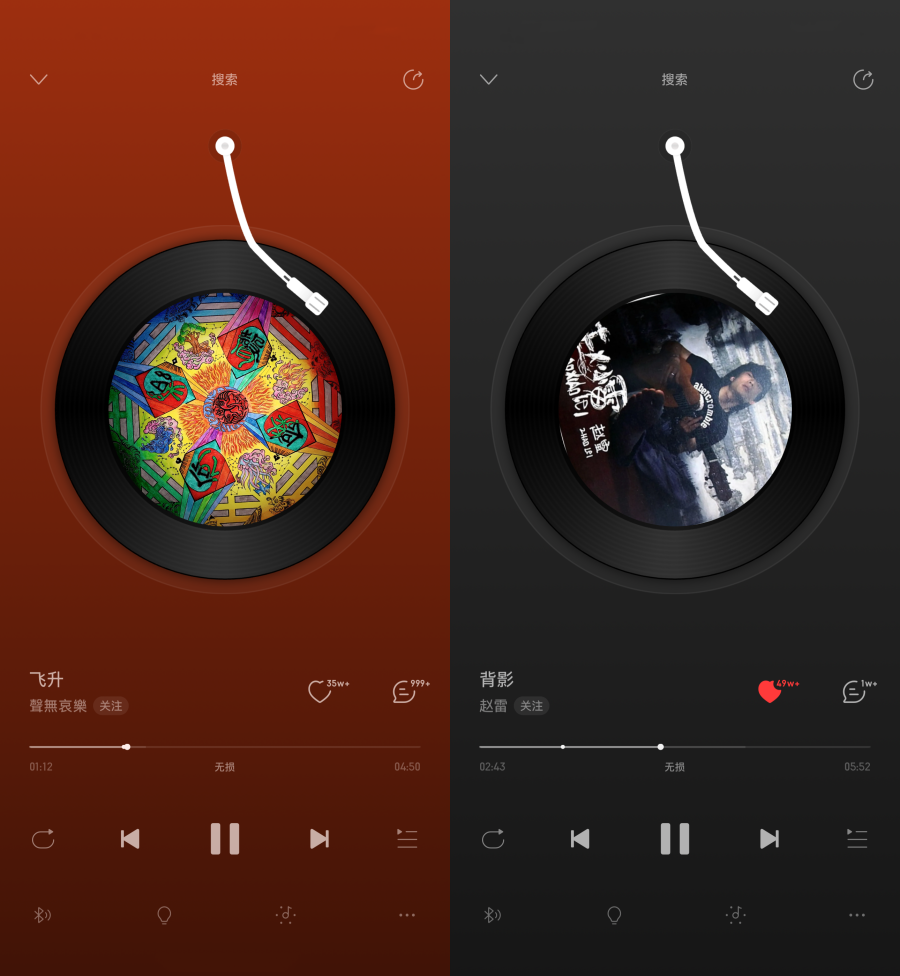Viewport: 900px width, 976px height.
Task: Open comments for 飞升
Action: (403, 691)
